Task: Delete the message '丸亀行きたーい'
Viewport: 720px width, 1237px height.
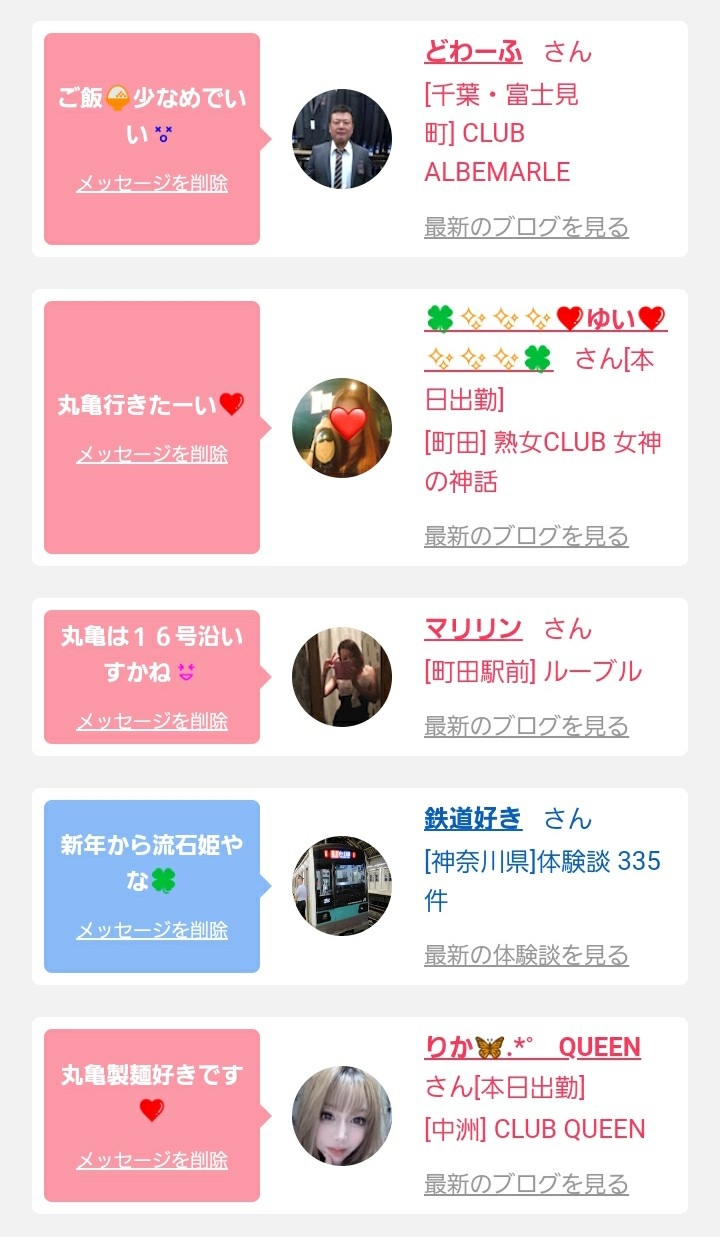Action: point(152,454)
